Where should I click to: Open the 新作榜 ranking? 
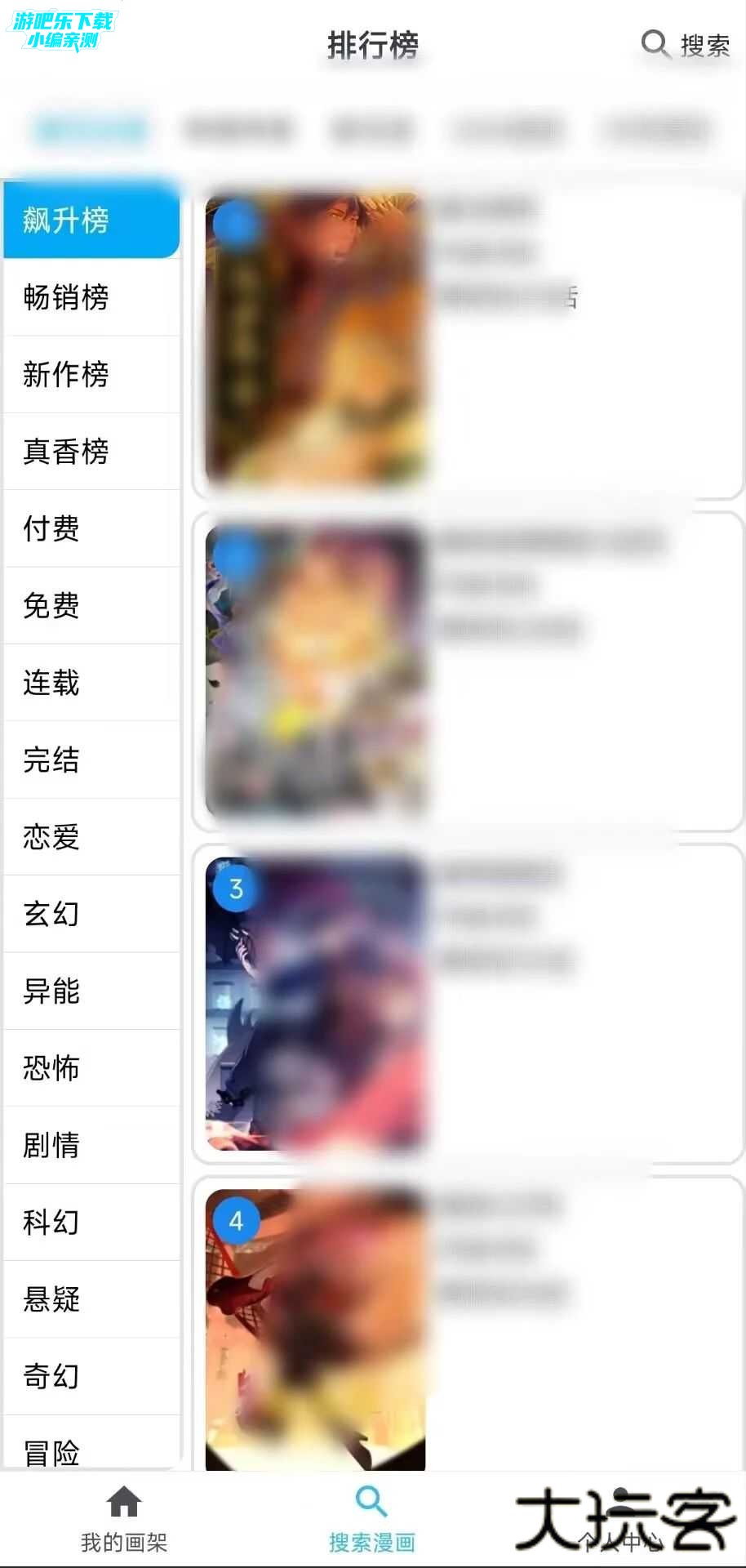(x=91, y=374)
